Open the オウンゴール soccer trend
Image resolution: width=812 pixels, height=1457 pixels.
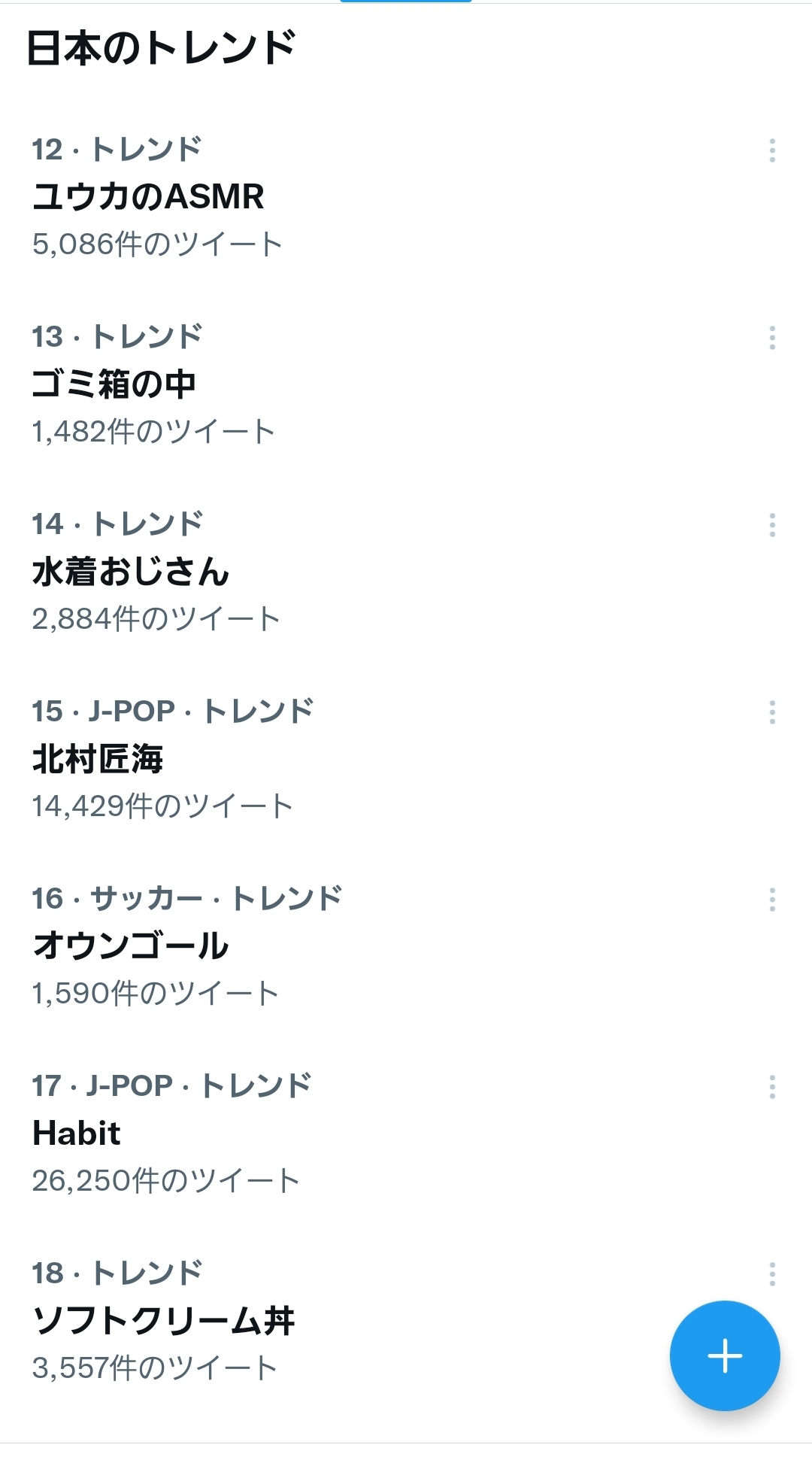pyautogui.click(x=131, y=946)
